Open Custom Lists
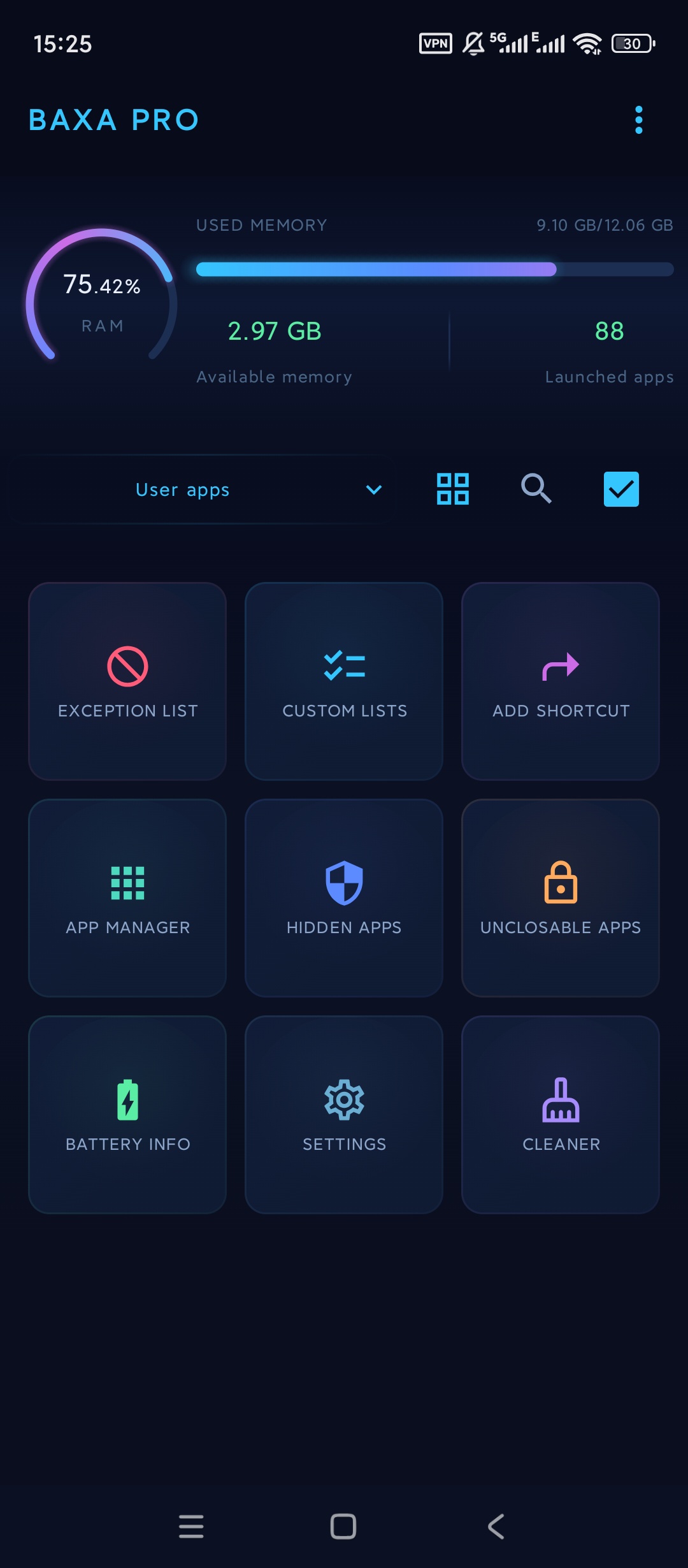The width and height of the screenshot is (688, 1568). point(344,681)
